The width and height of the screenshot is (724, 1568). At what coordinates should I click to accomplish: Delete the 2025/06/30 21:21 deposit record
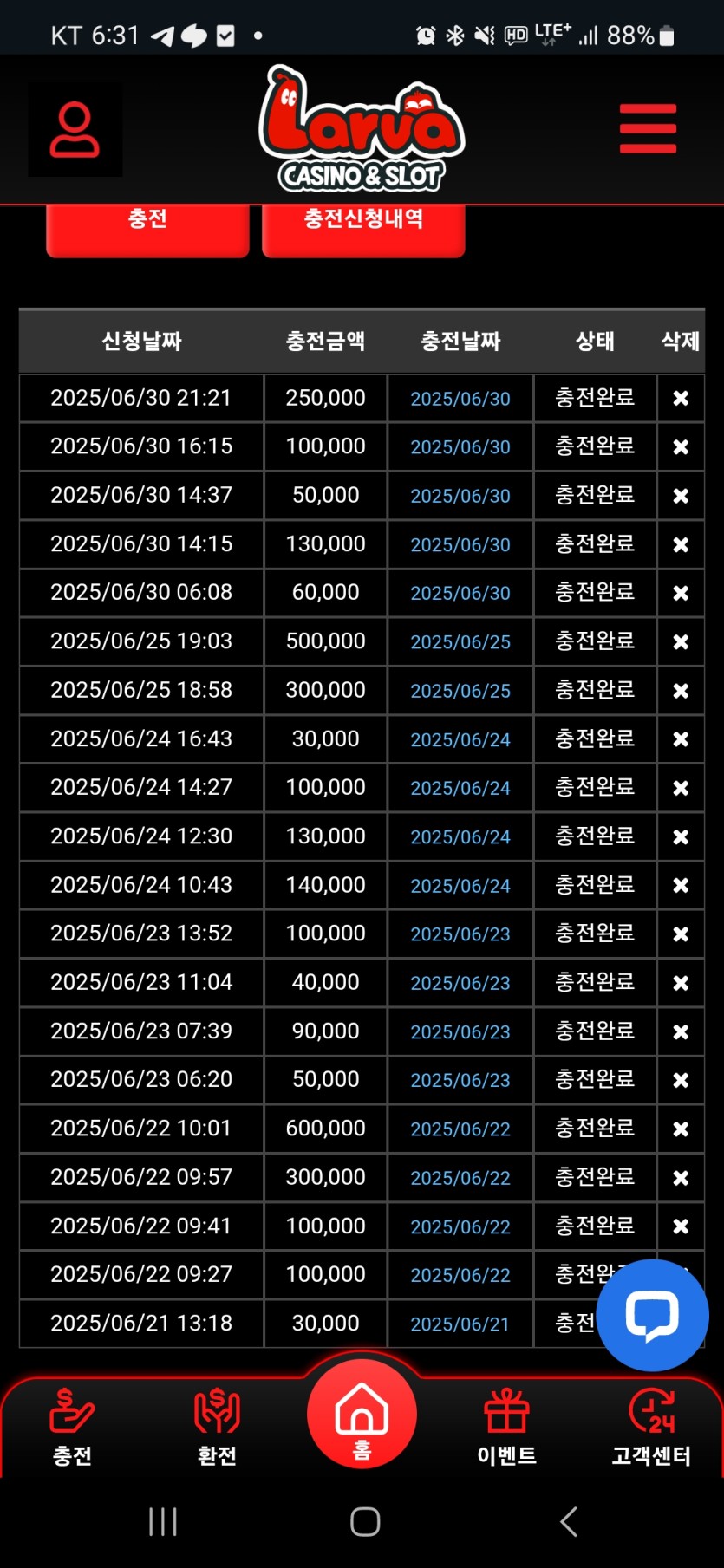point(681,398)
